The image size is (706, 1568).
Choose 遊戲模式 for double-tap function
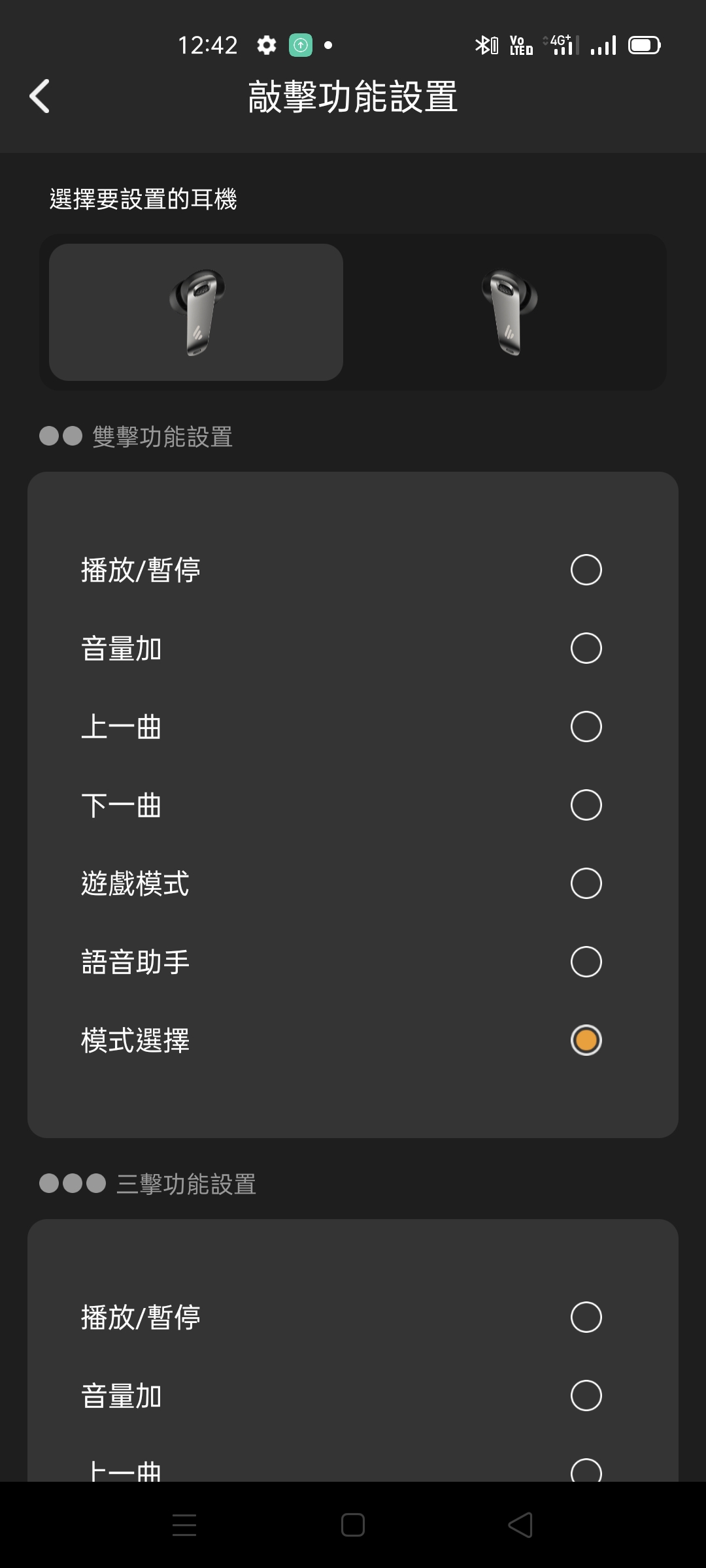(x=353, y=883)
